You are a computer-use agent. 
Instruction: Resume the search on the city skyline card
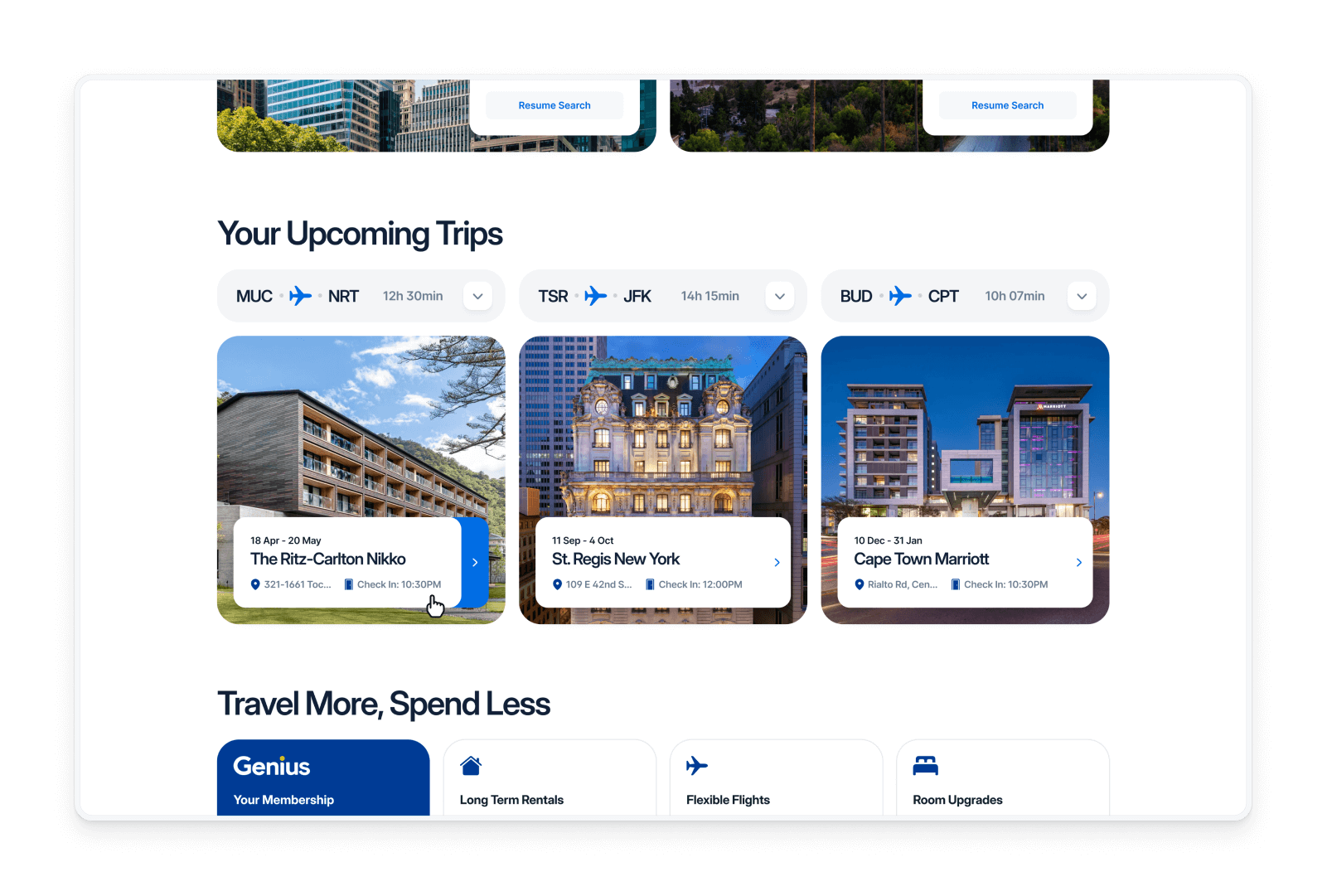coord(555,105)
